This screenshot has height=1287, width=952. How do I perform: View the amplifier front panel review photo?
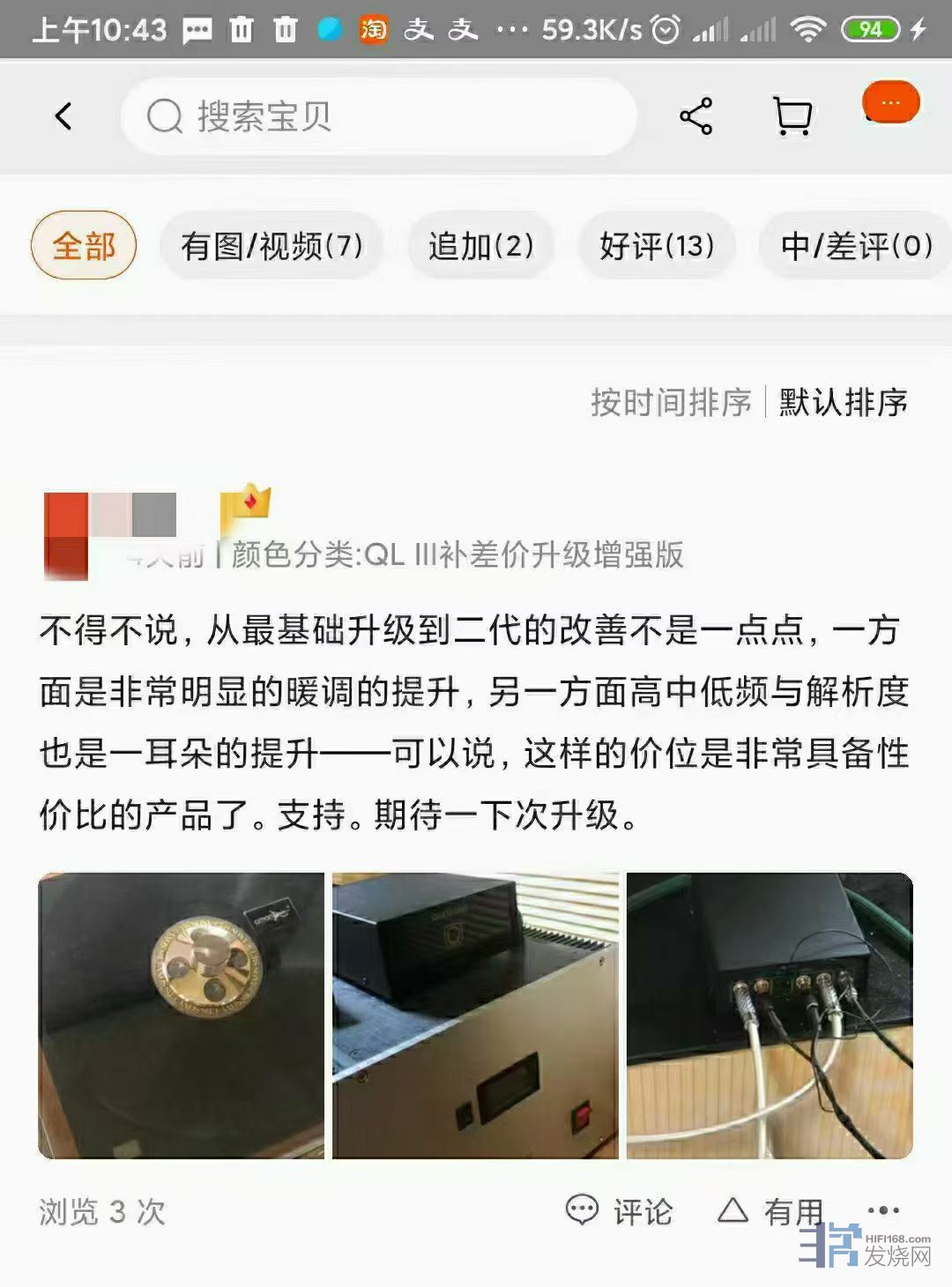pos(475,1015)
